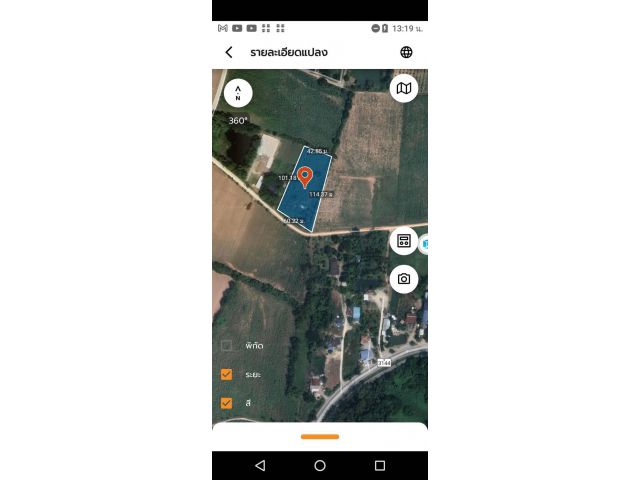Screen dimensions: 640x480
Task: Tap the system home button
Action: point(320,466)
